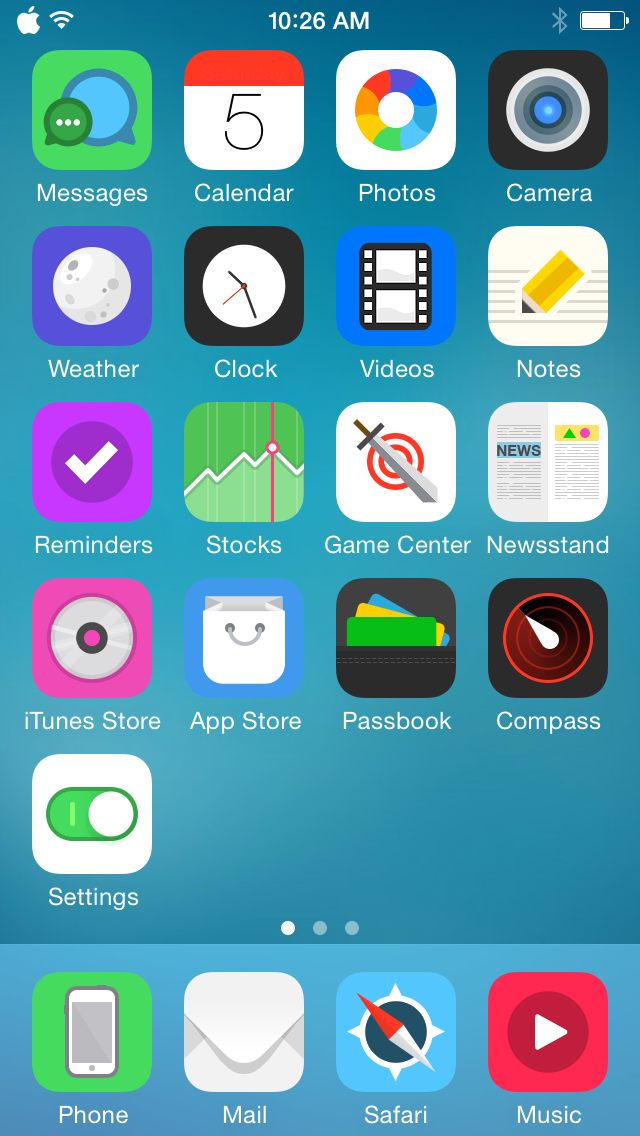This screenshot has width=640, height=1136.
Task: View the Stocks app
Action: click(244, 462)
